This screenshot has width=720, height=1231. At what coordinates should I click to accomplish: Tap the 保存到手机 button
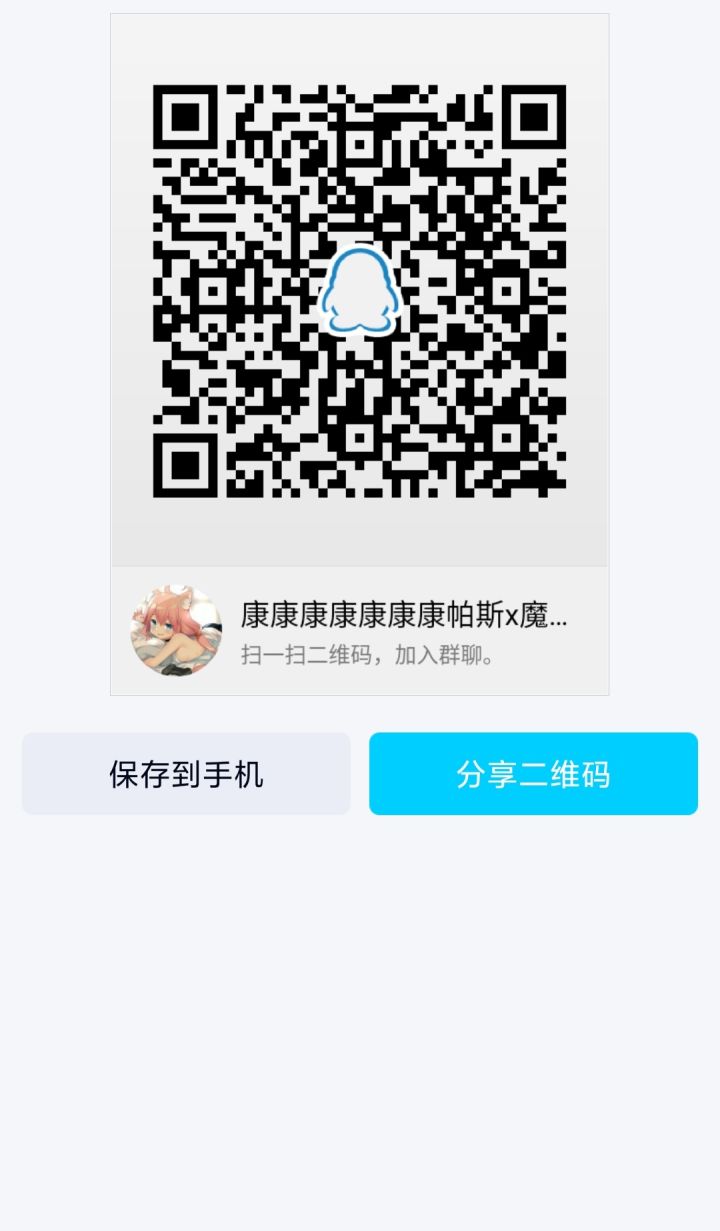point(186,774)
